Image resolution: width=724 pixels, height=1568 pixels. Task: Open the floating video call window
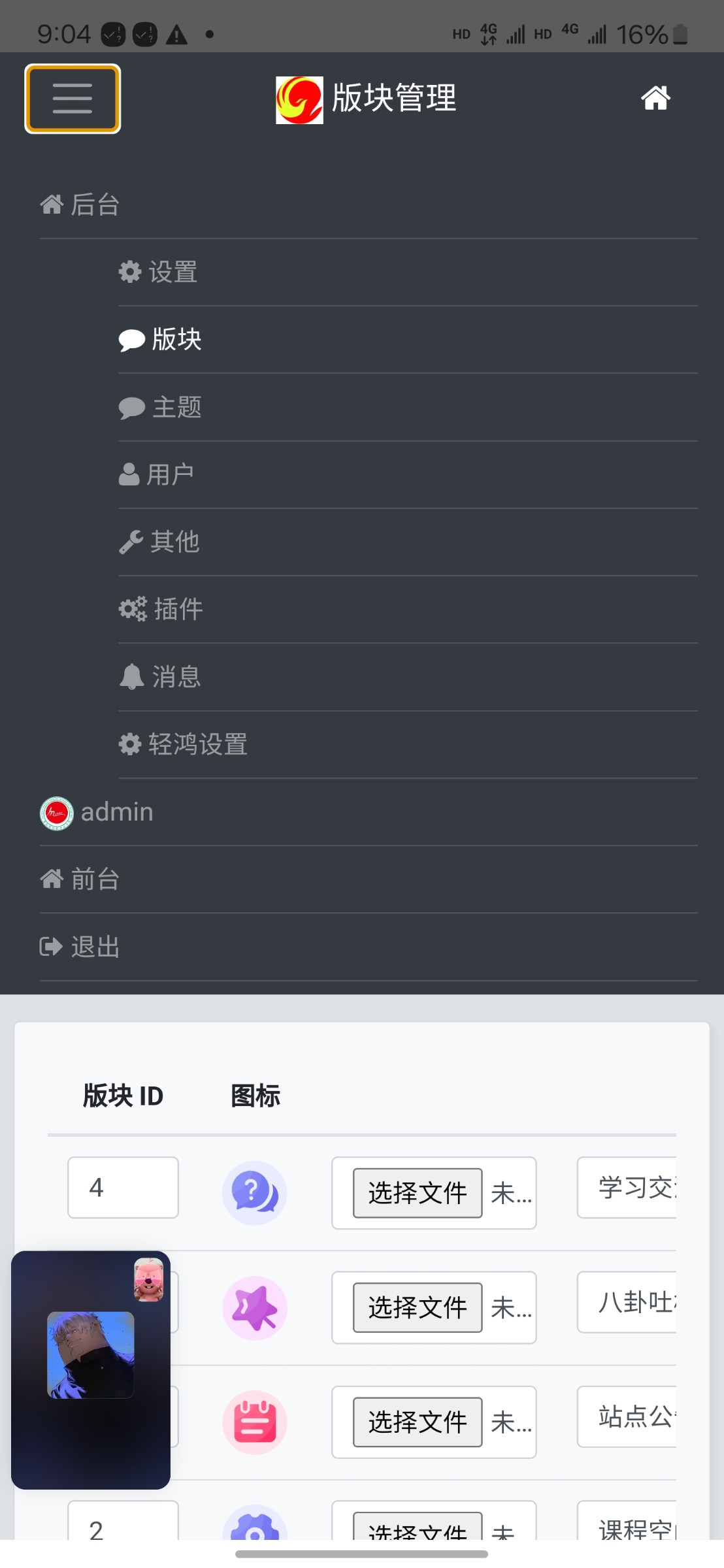pyautogui.click(x=90, y=1369)
